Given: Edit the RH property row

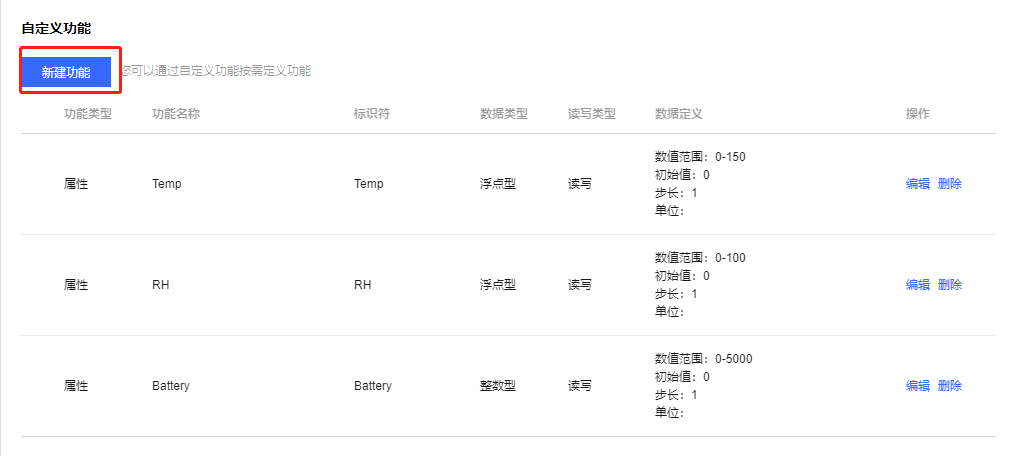Looking at the screenshot, I should coord(917,285).
